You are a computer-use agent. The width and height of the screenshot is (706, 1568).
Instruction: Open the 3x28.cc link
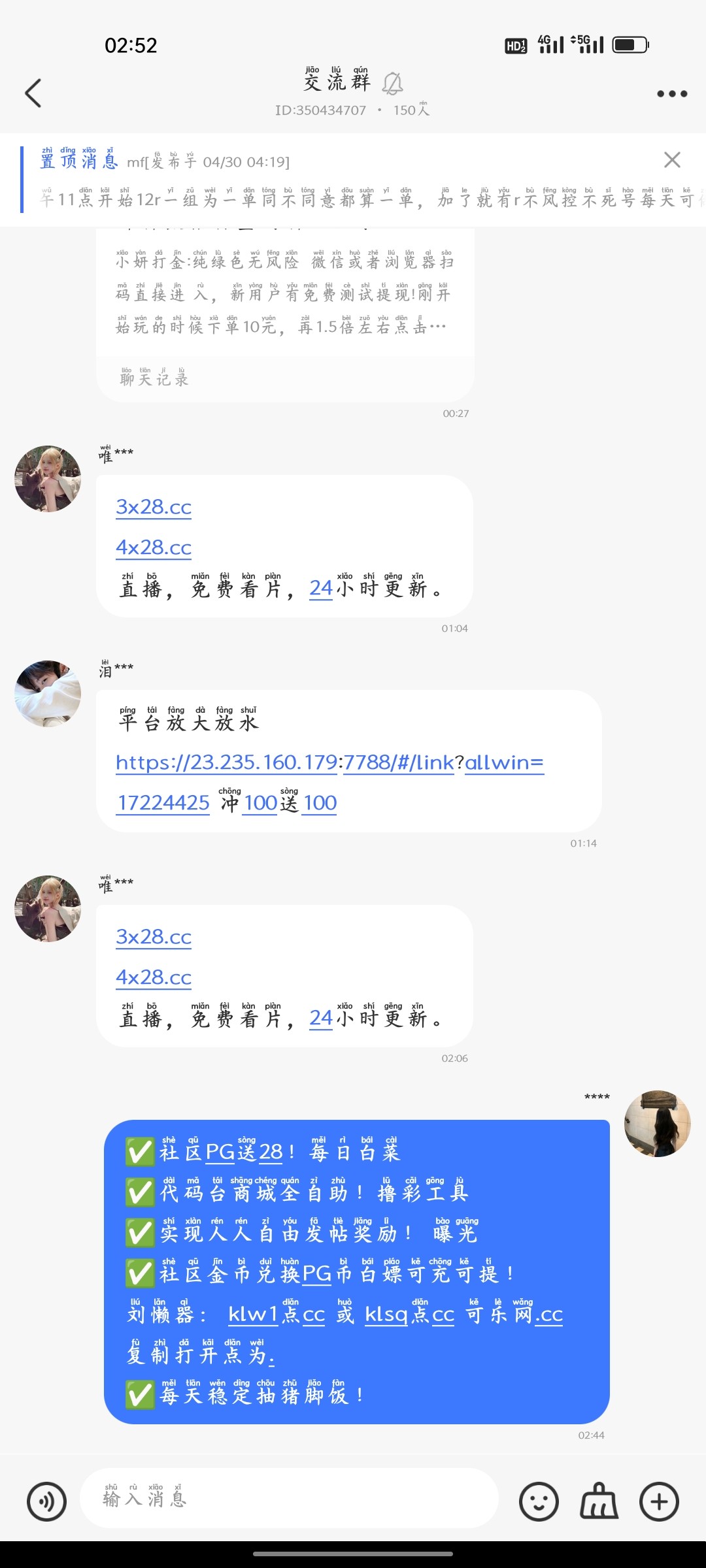tap(153, 506)
